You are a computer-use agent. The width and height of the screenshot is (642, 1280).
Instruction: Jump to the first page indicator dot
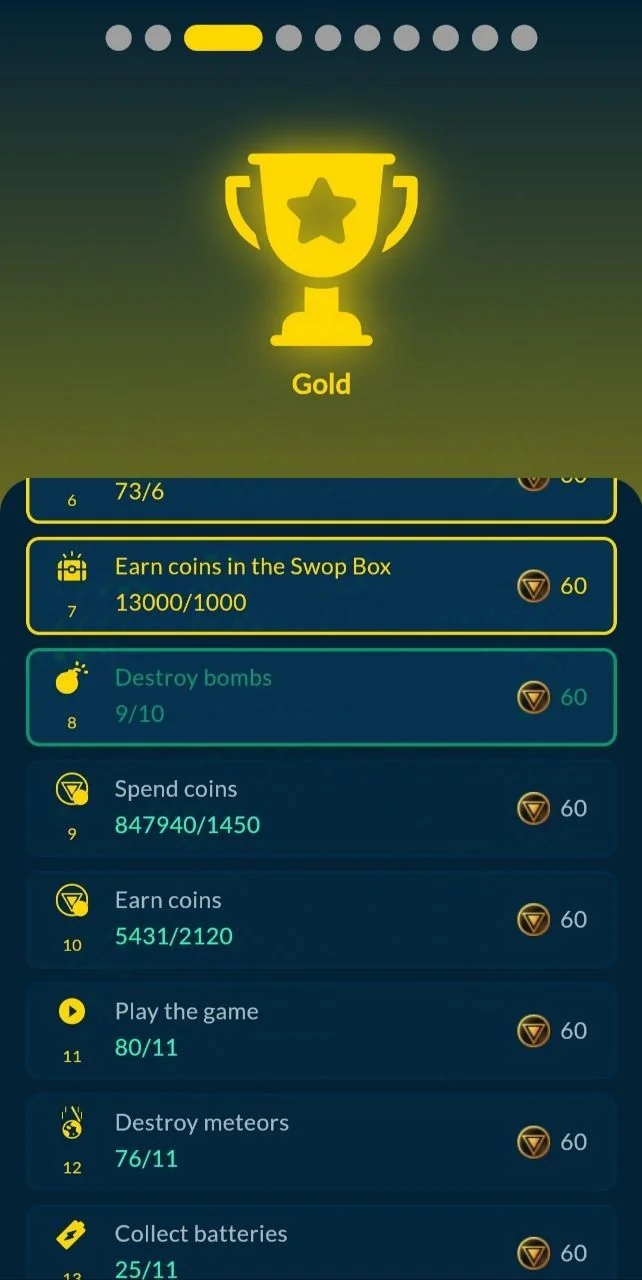point(119,38)
